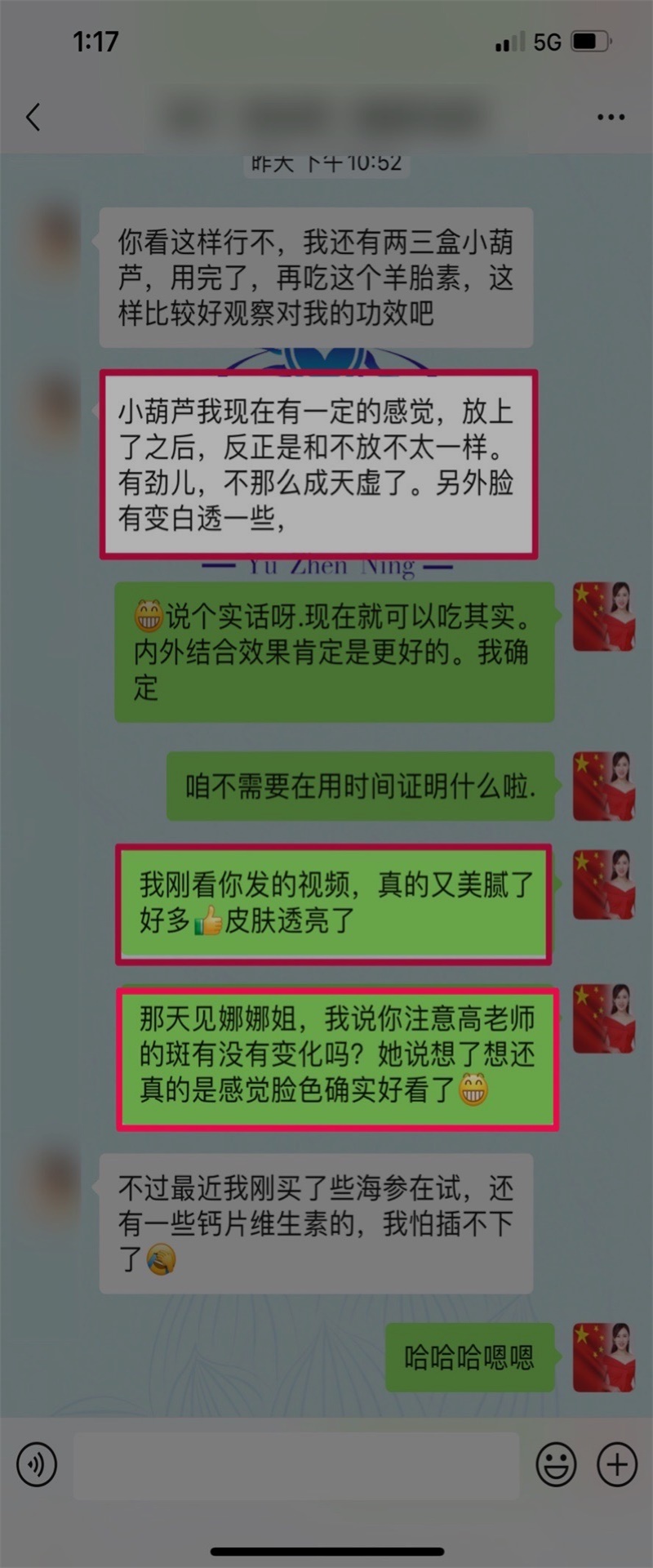Open sender avatar beside 哈哈哈嗯嗯 message
The width and height of the screenshot is (653, 1568).
coord(603,1357)
